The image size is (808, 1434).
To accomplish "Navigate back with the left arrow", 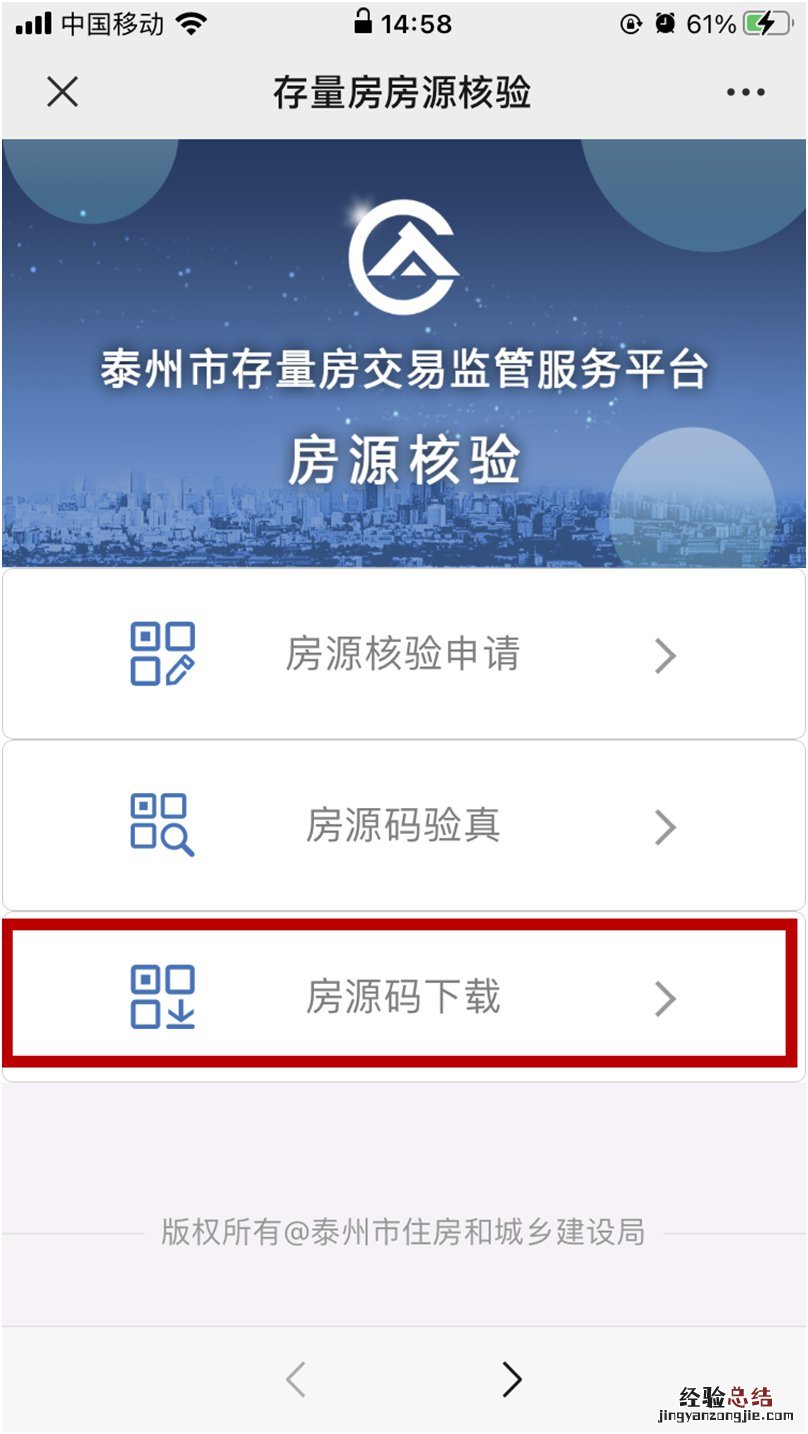I will click(295, 1379).
